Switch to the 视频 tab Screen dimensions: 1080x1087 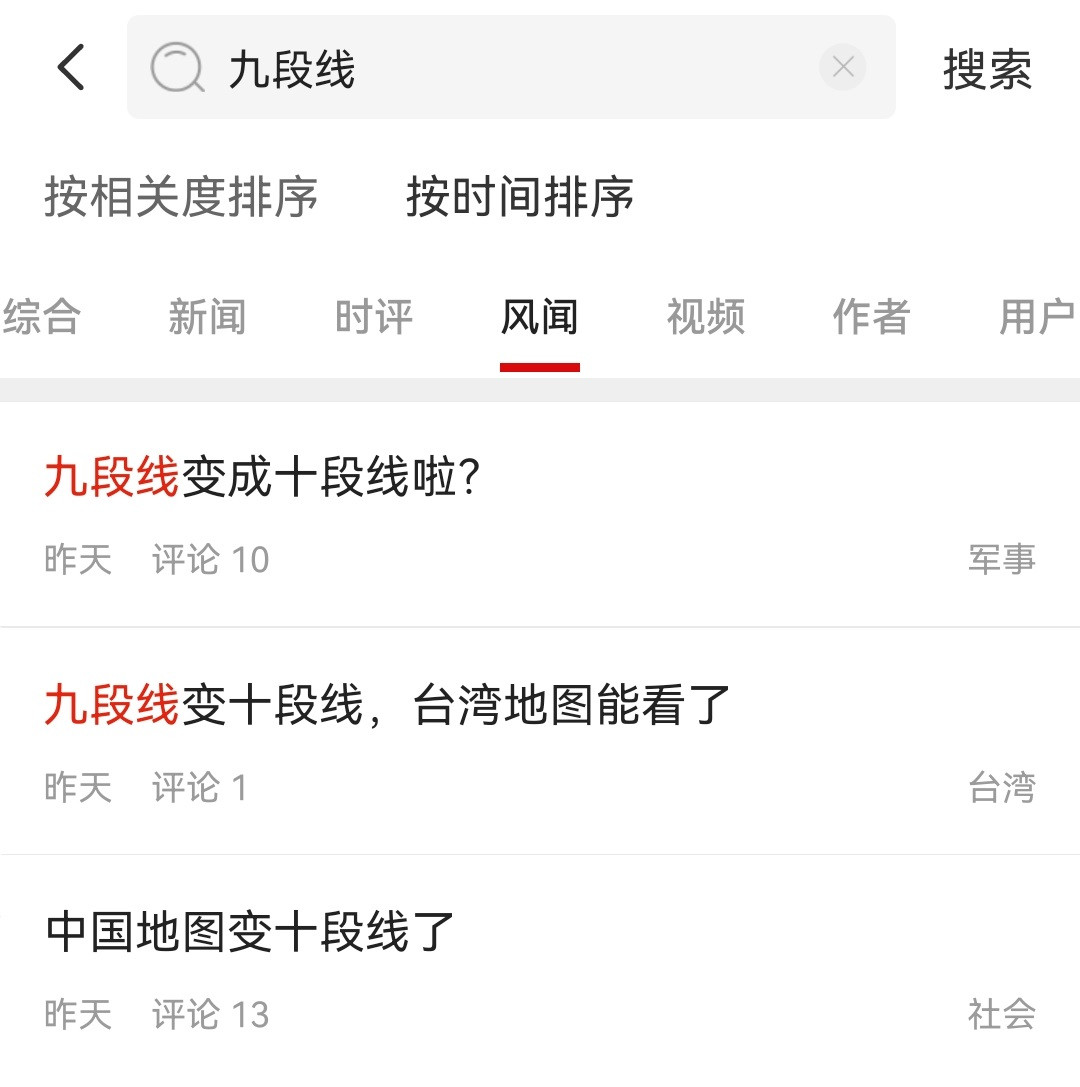[706, 318]
